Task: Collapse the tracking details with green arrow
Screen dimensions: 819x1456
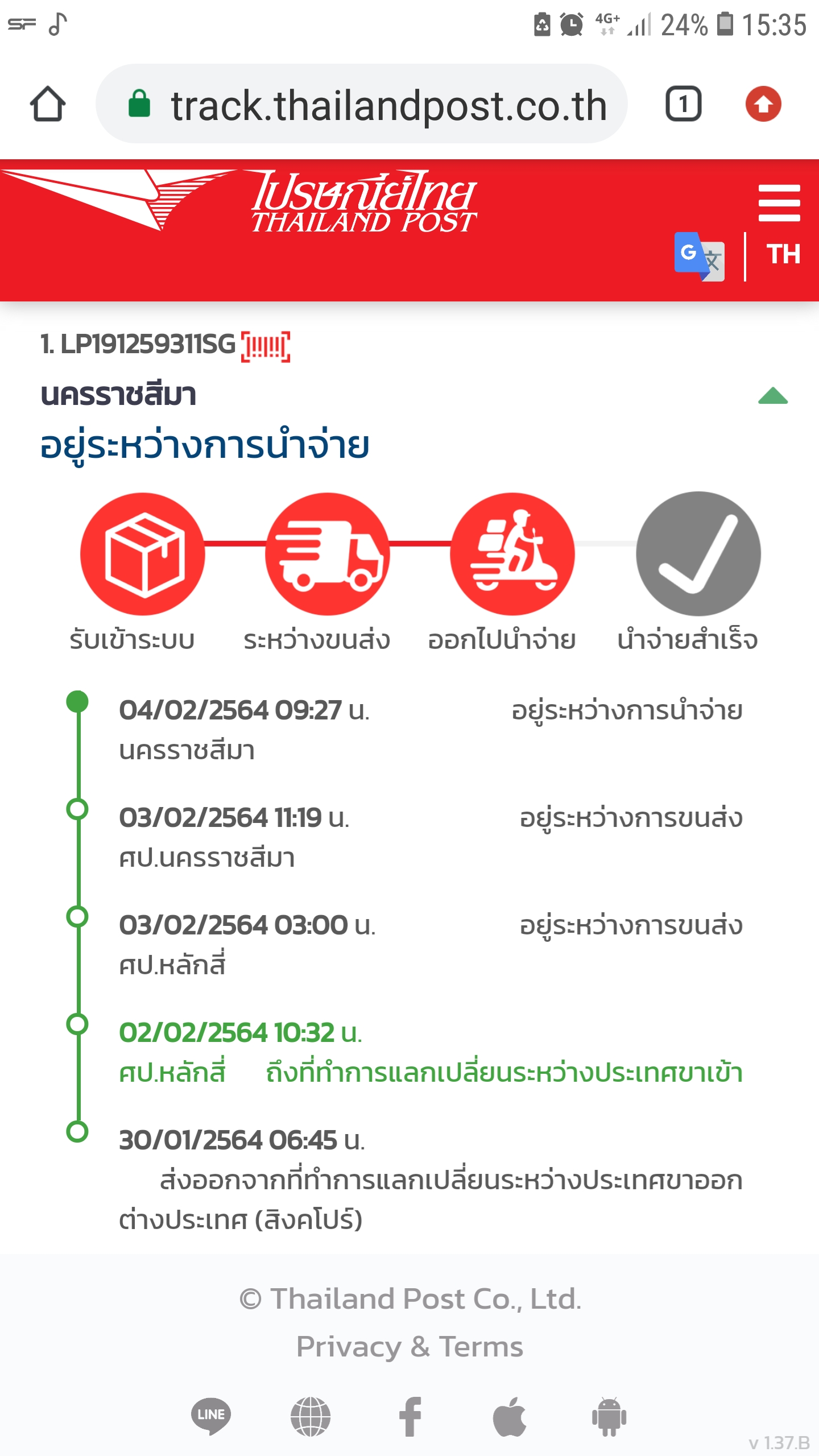Action: tap(772, 395)
